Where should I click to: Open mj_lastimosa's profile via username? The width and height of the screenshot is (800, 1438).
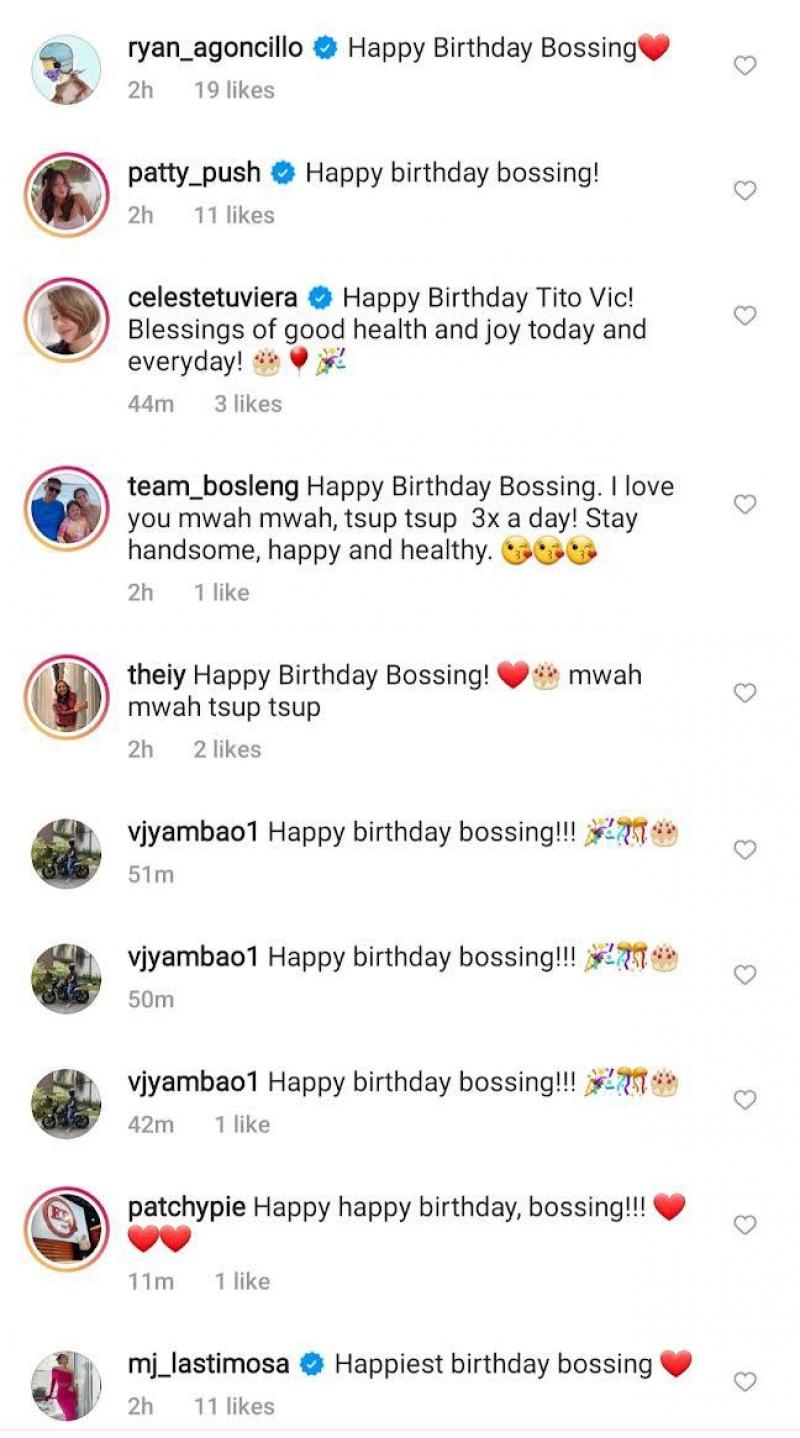(208, 1364)
